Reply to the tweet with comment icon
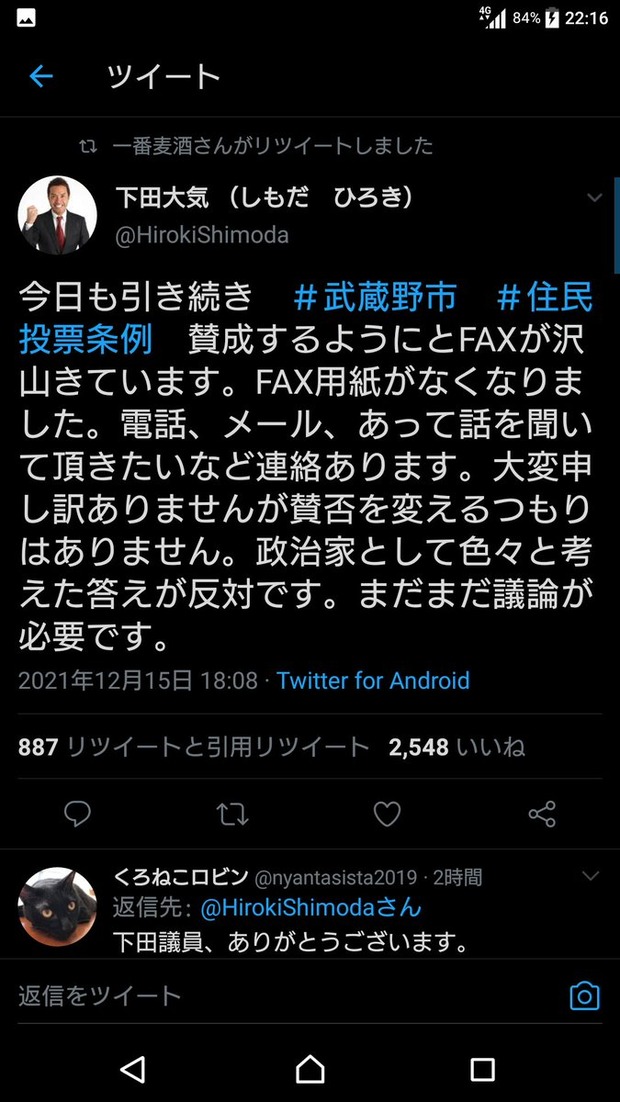 click(77, 814)
